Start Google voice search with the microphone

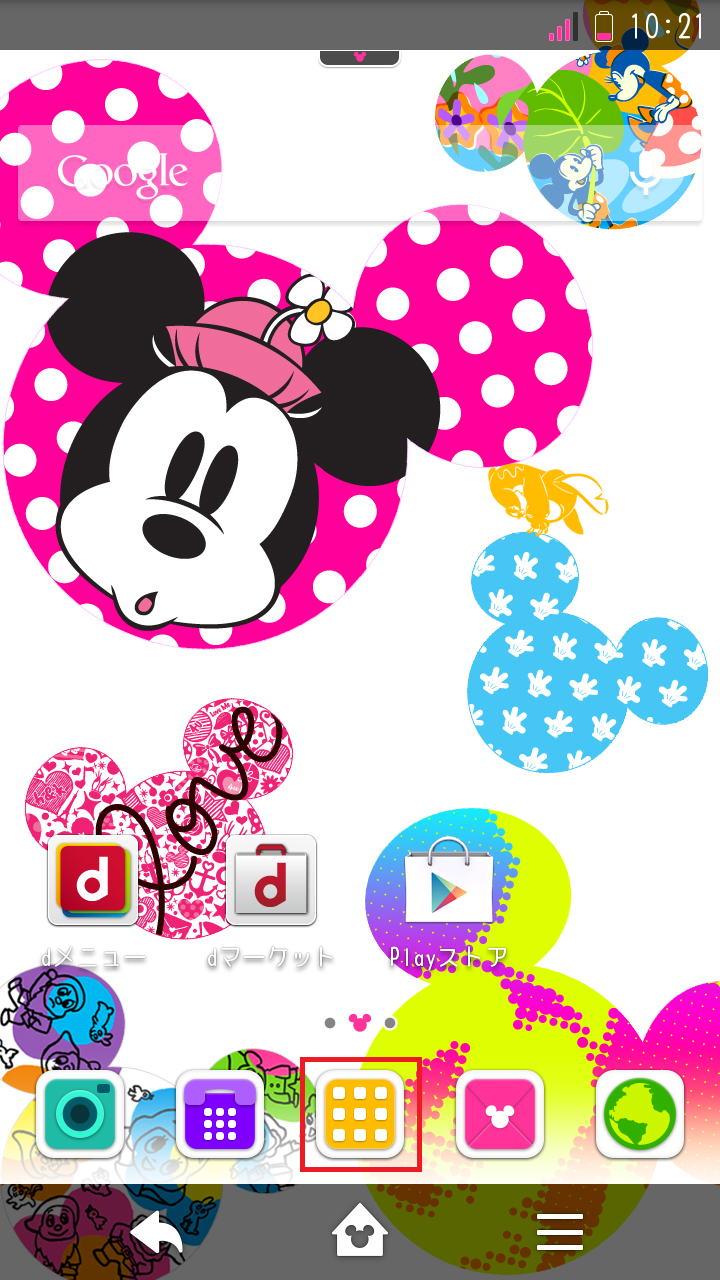(x=646, y=174)
